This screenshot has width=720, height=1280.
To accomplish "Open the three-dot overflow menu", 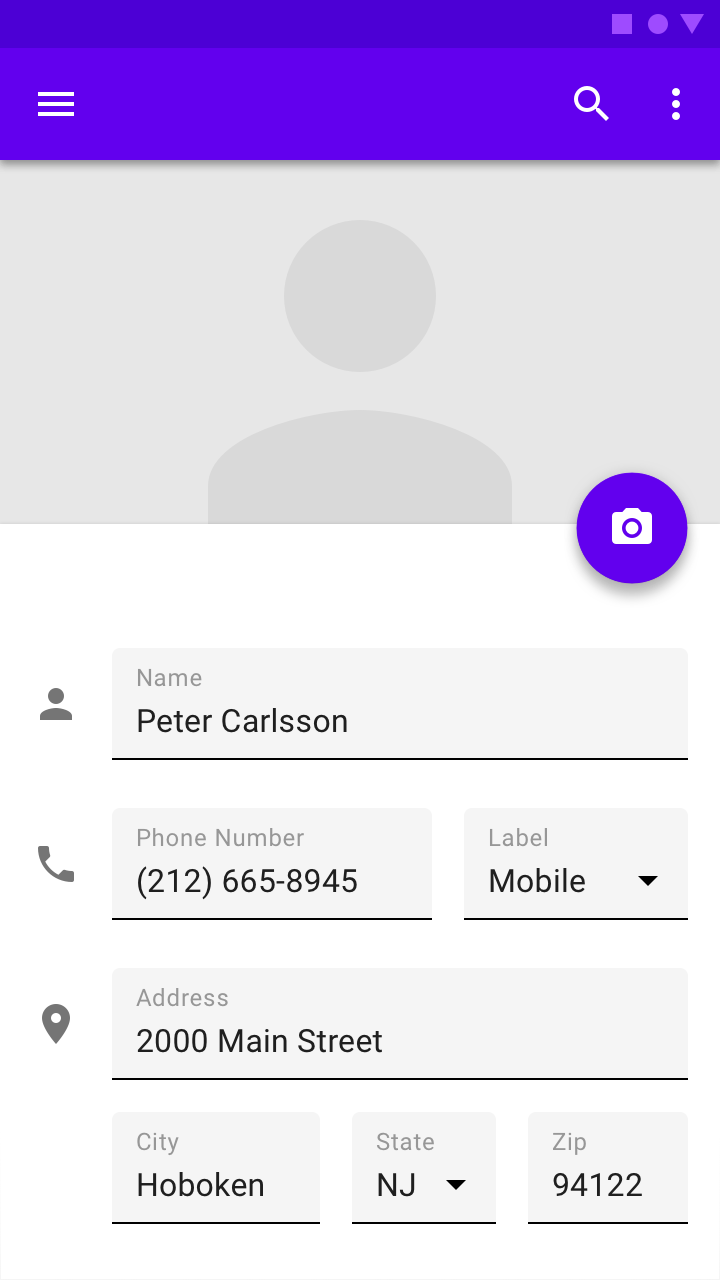I will pyautogui.click(x=676, y=104).
